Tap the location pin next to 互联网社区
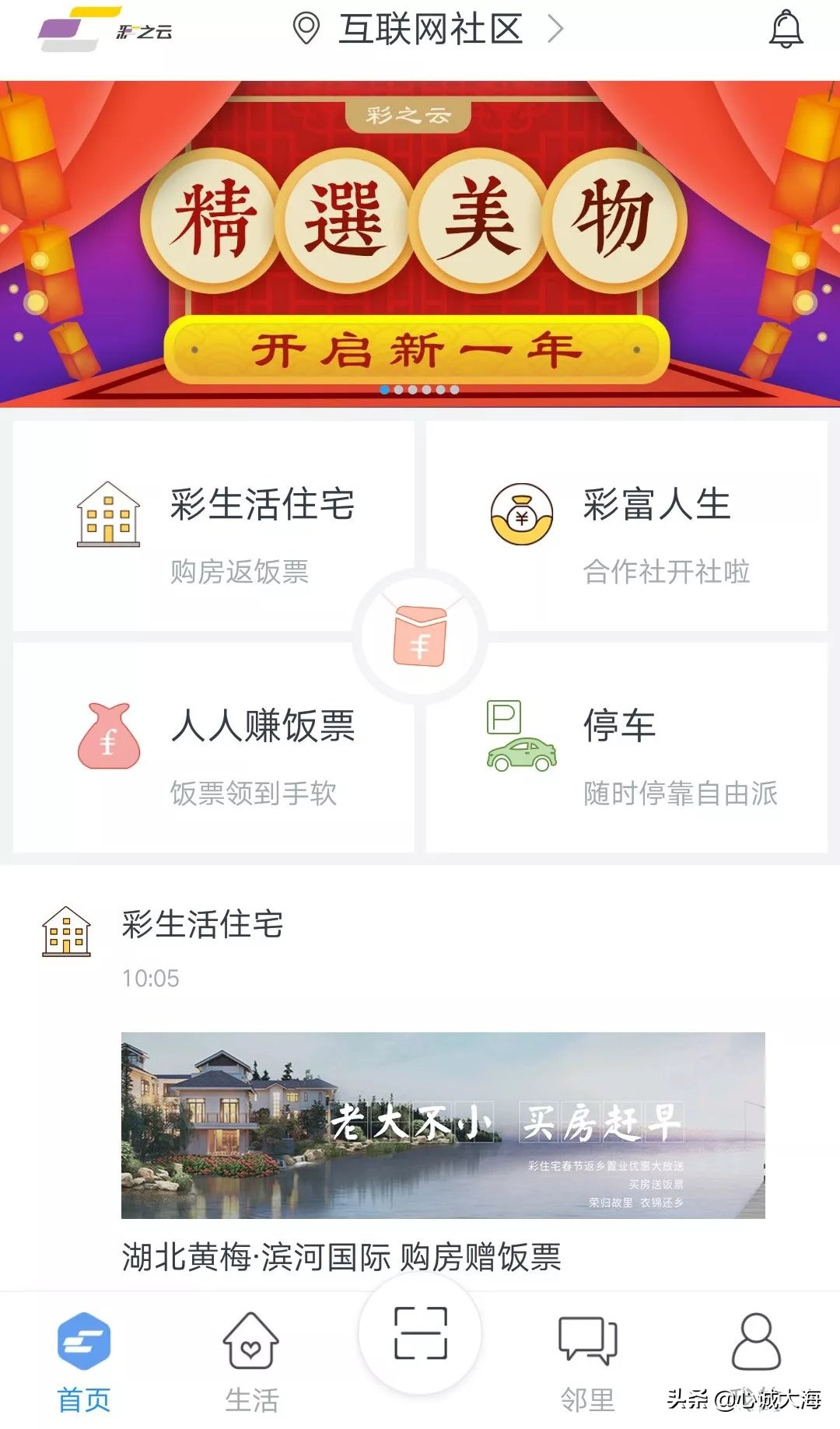The width and height of the screenshot is (840, 1429). click(x=307, y=30)
